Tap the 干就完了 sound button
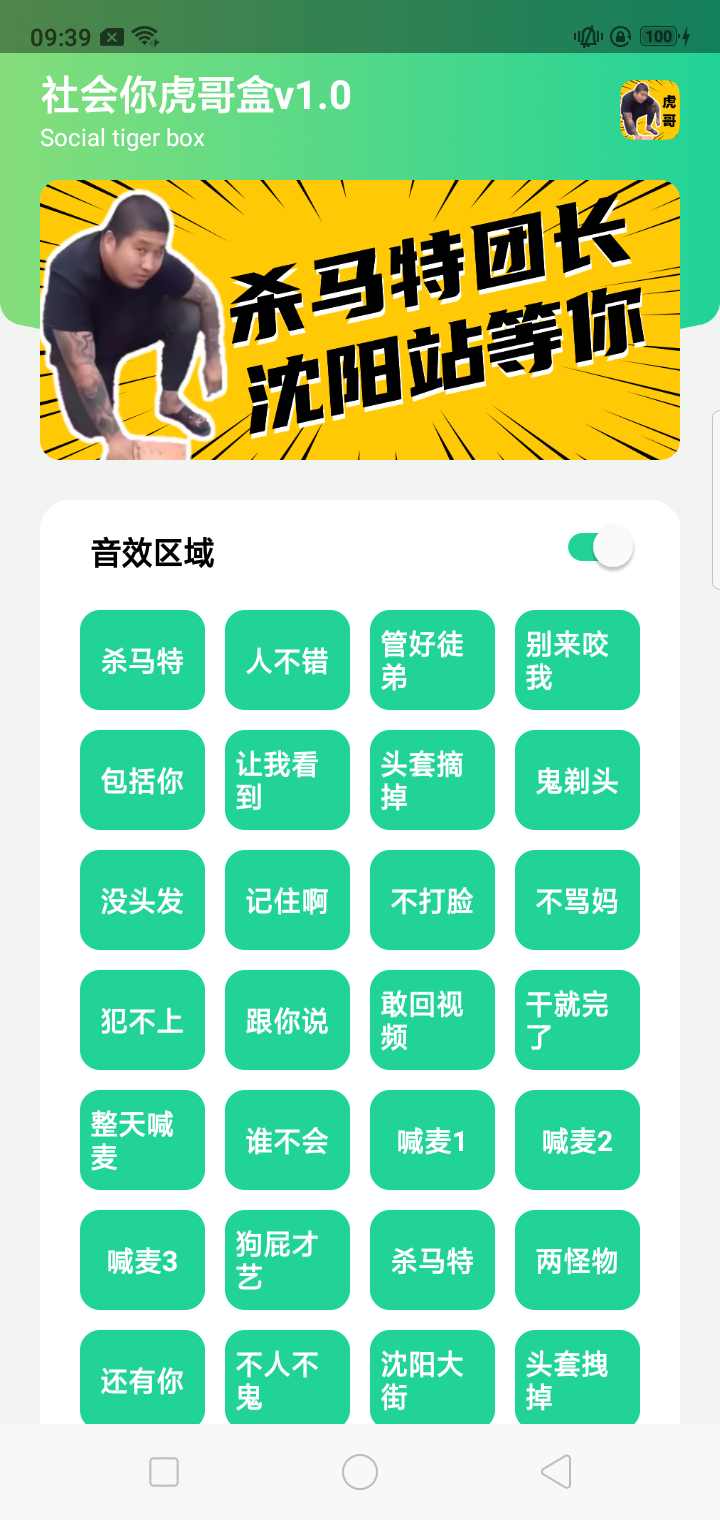 click(577, 1020)
